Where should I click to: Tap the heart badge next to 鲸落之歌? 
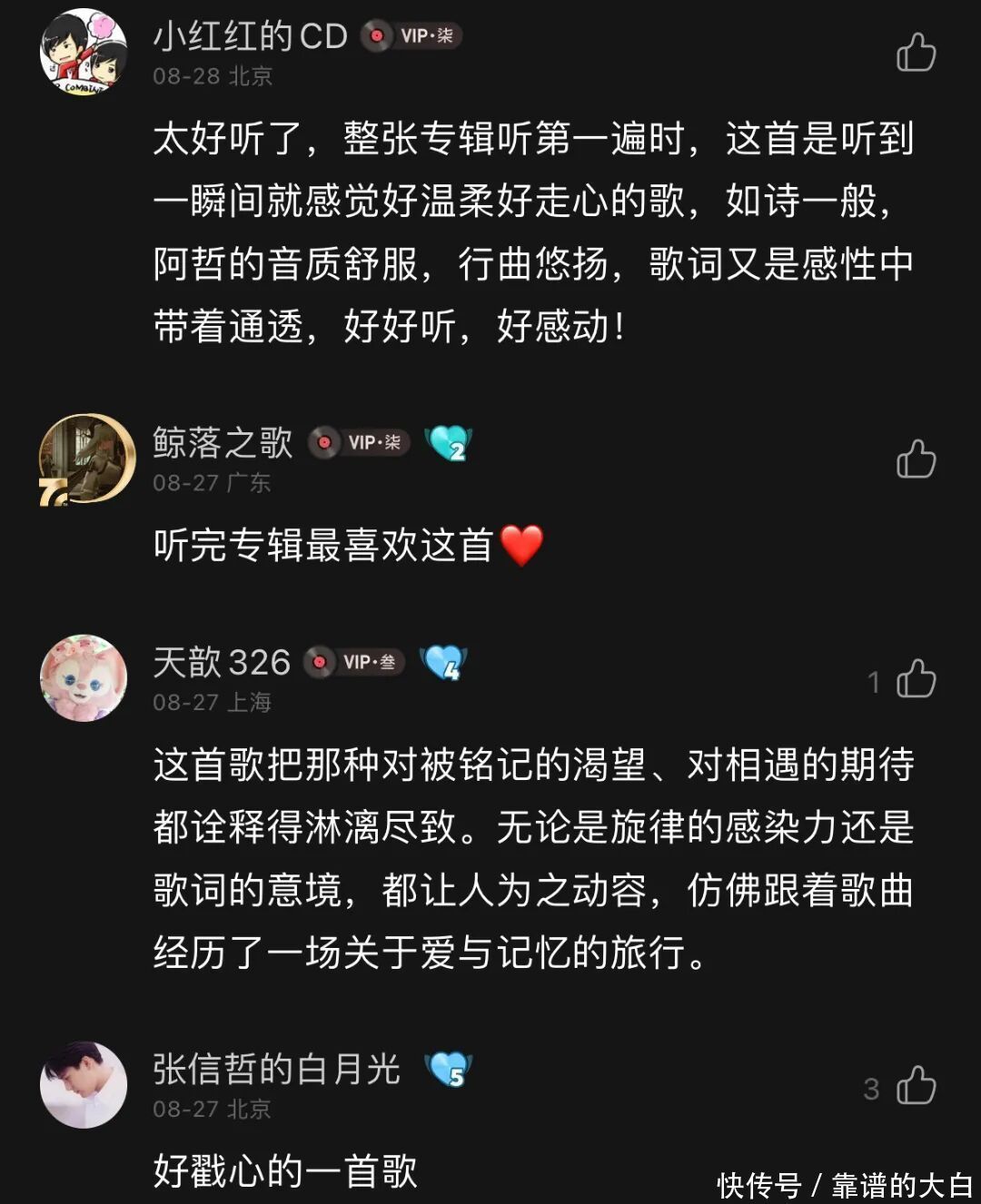(449, 443)
